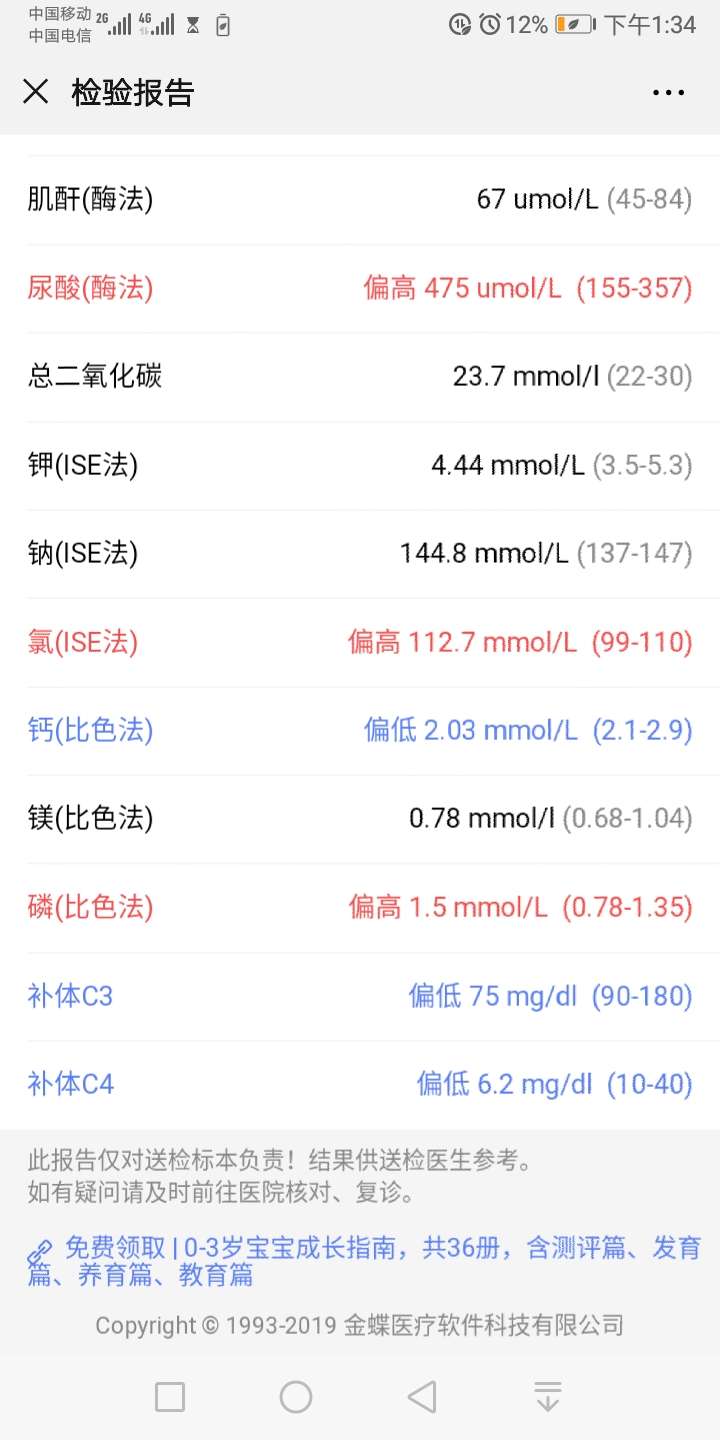The image size is (720, 1440).
Task: Tap the Recents square navigation icon
Action: 170,1394
